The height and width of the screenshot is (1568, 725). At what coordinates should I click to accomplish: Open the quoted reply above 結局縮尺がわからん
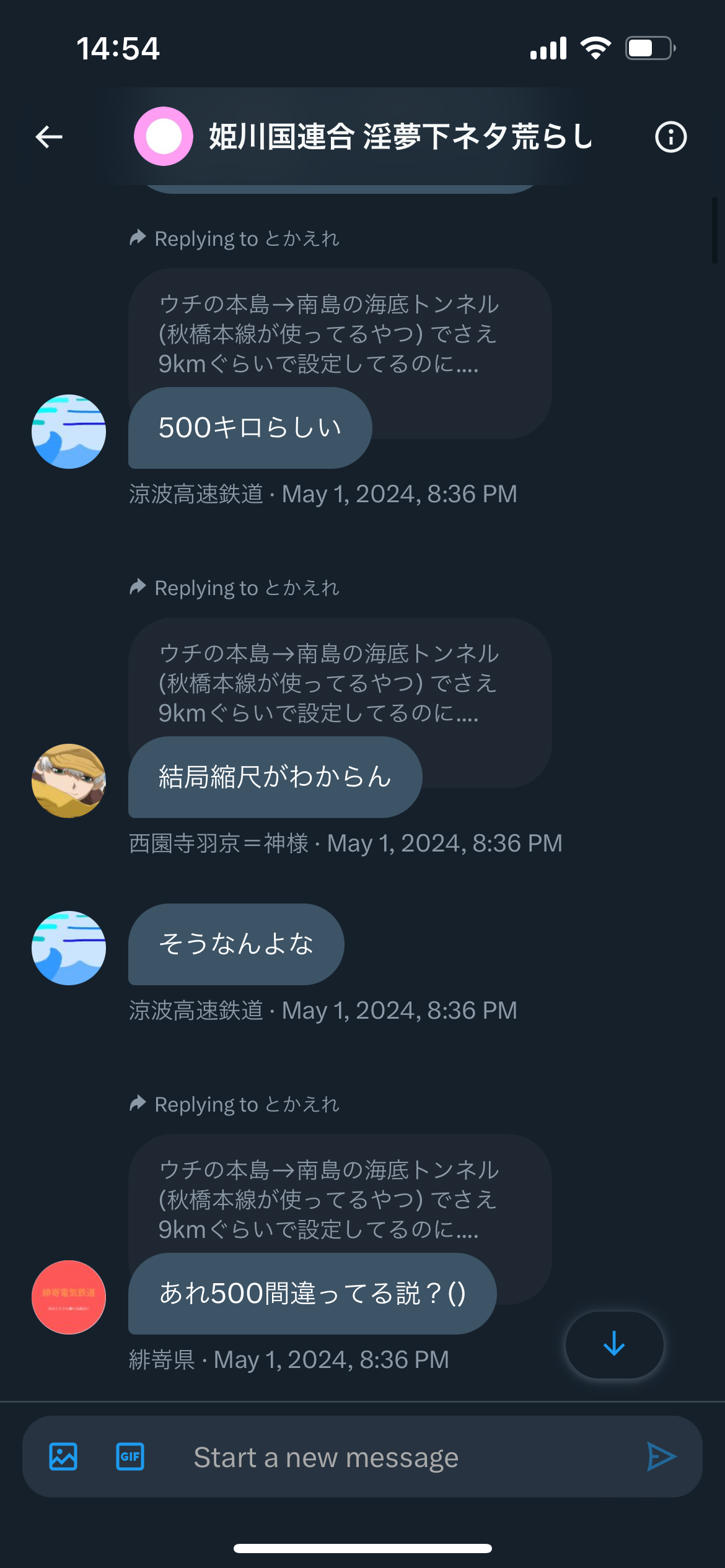click(340, 684)
